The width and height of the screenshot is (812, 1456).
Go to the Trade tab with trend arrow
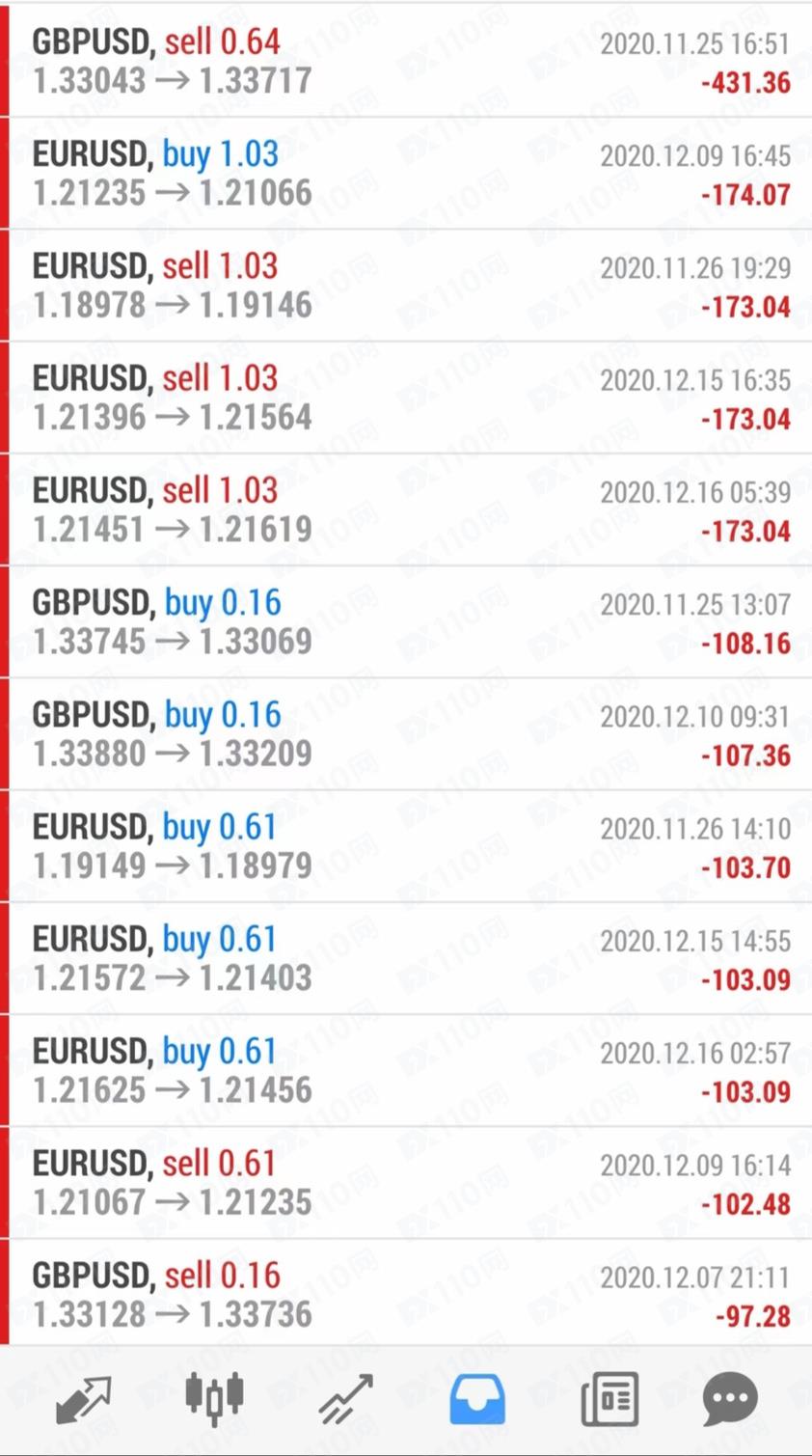coord(345,1399)
